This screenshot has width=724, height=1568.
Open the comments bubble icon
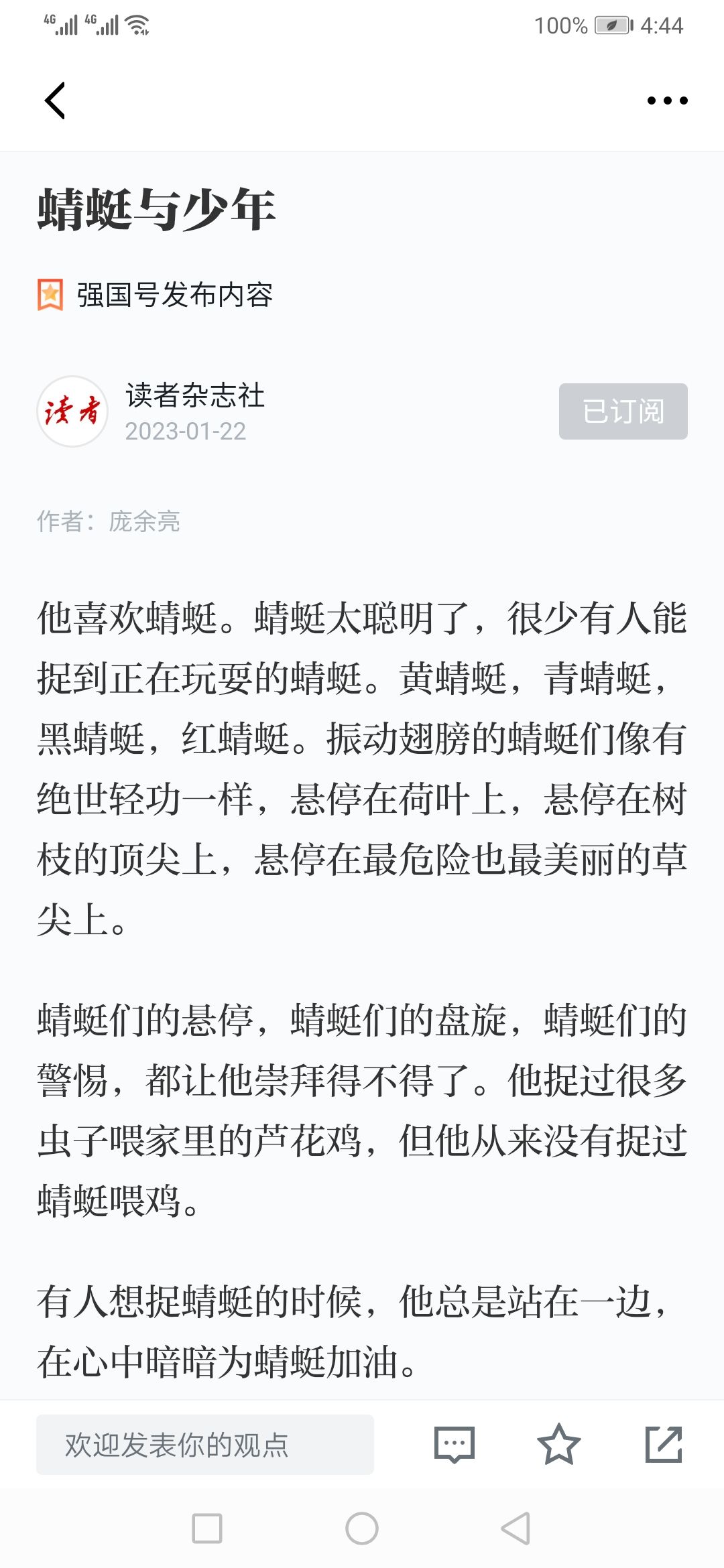coord(455,1445)
